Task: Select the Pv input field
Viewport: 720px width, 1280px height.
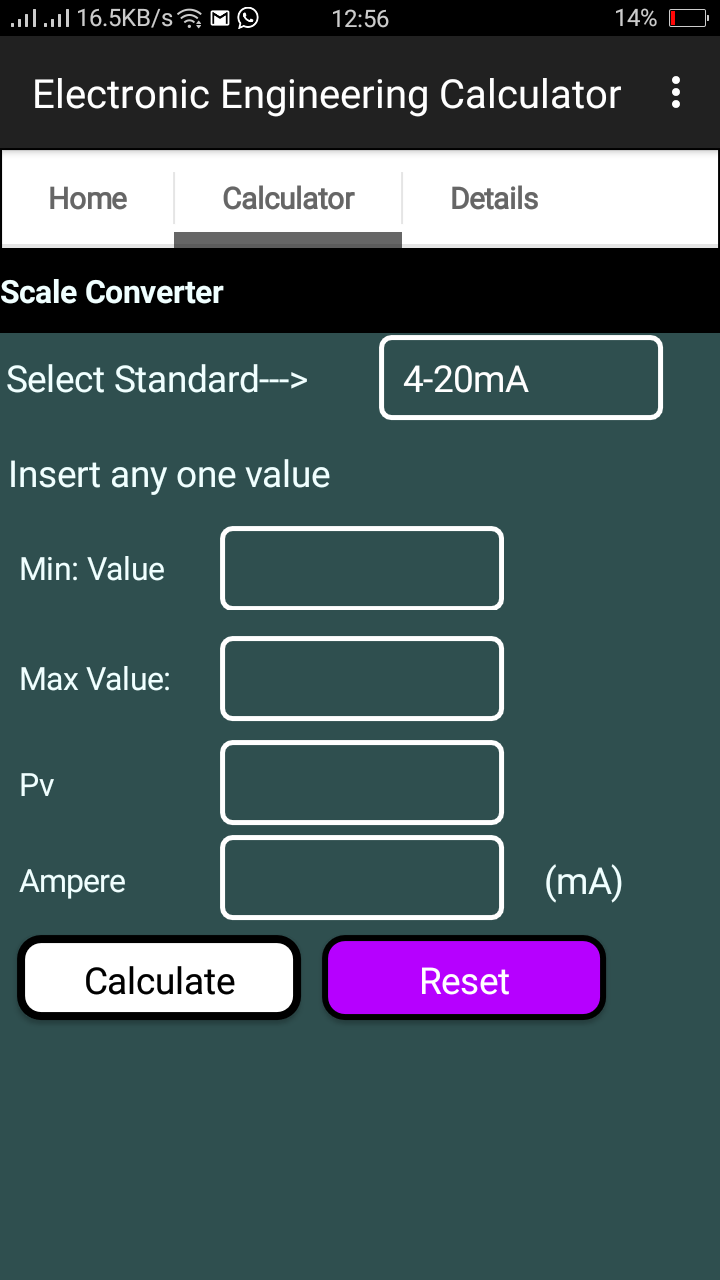Action: click(x=361, y=782)
